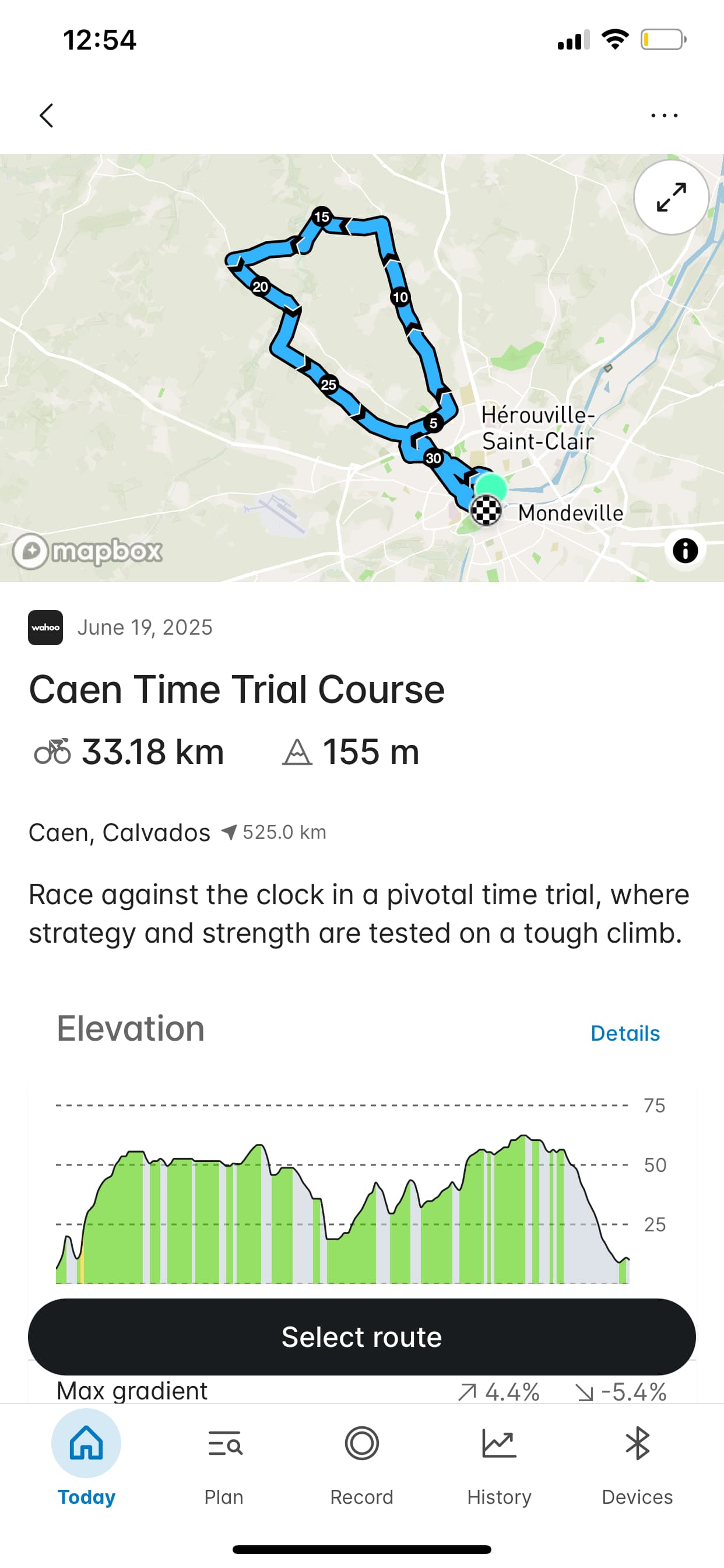Screen dimensions: 724x1568
Task: Expand the route map to fullscreen
Action: [671, 197]
